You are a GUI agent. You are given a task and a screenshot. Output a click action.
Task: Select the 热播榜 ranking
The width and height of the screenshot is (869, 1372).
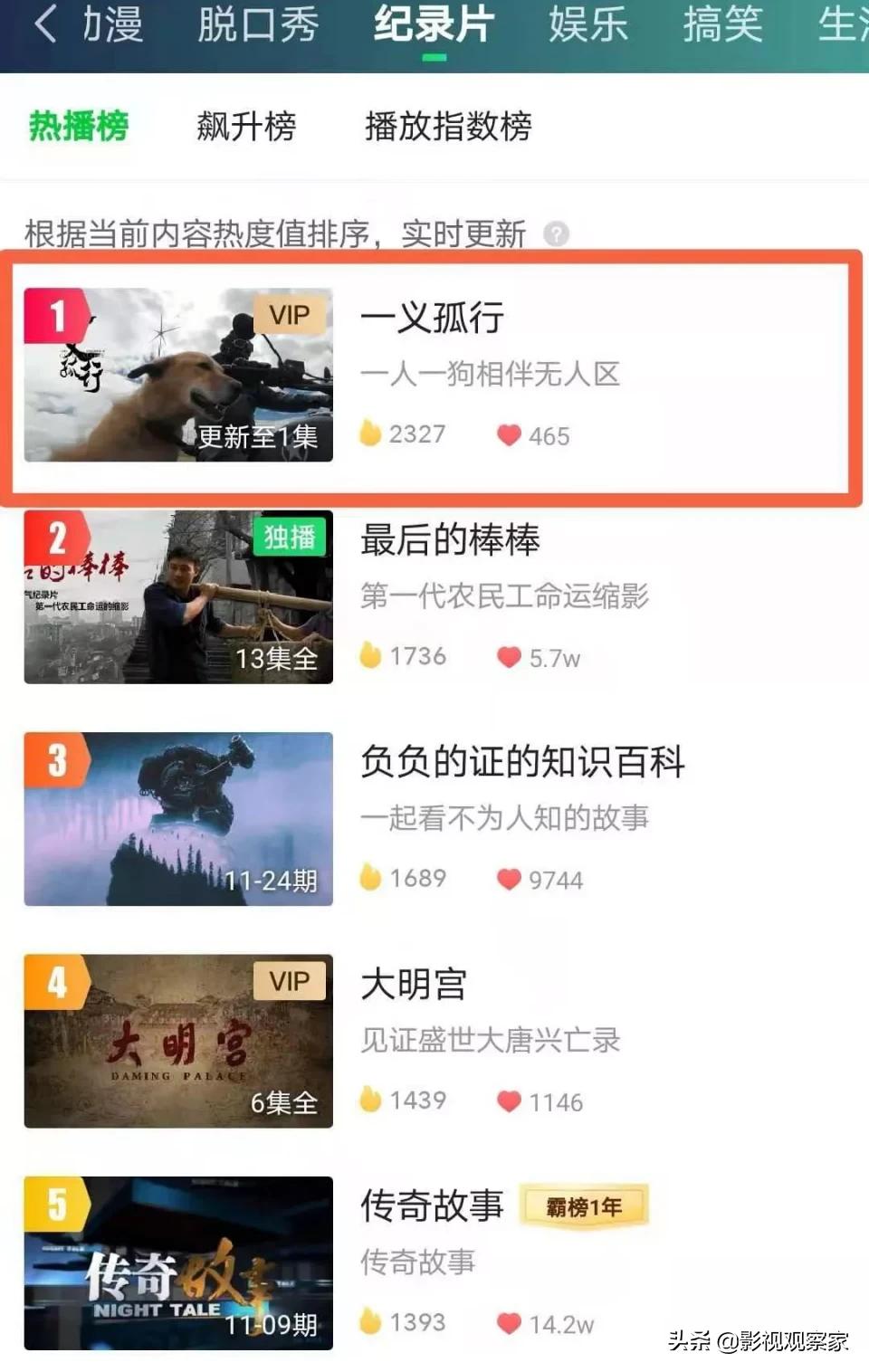pyautogui.click(x=79, y=126)
